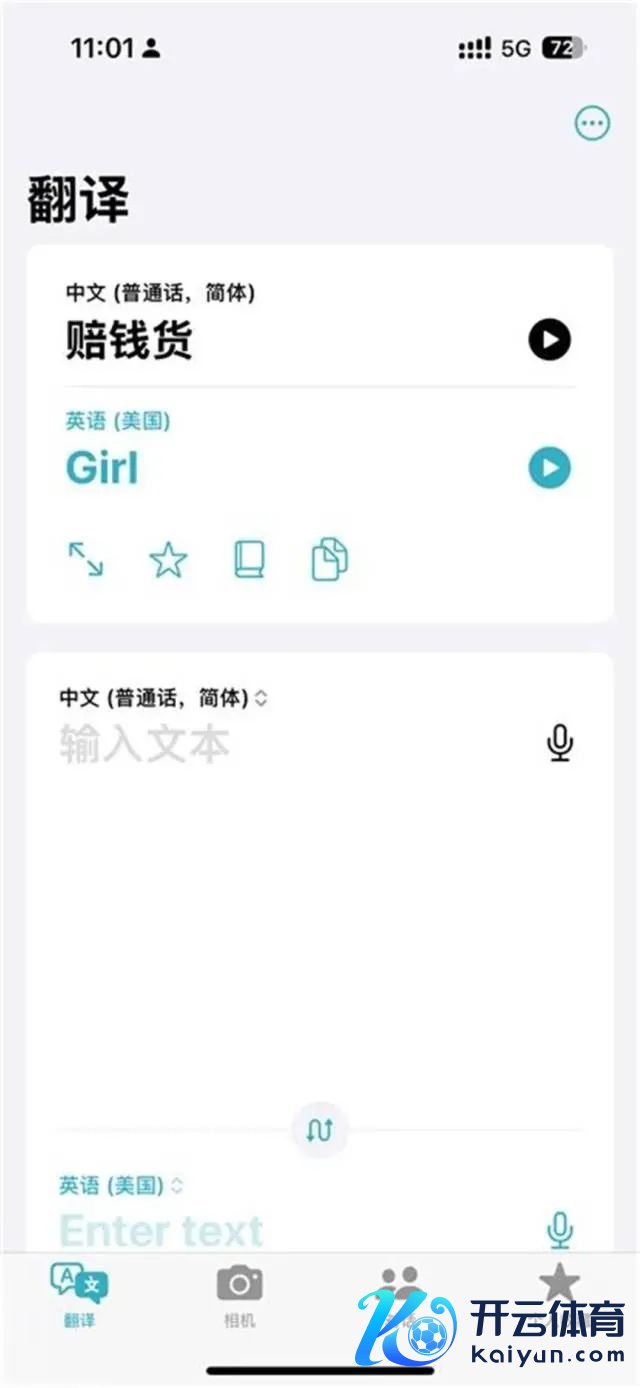Copy the translated text
The image size is (640, 1388).
click(330, 559)
